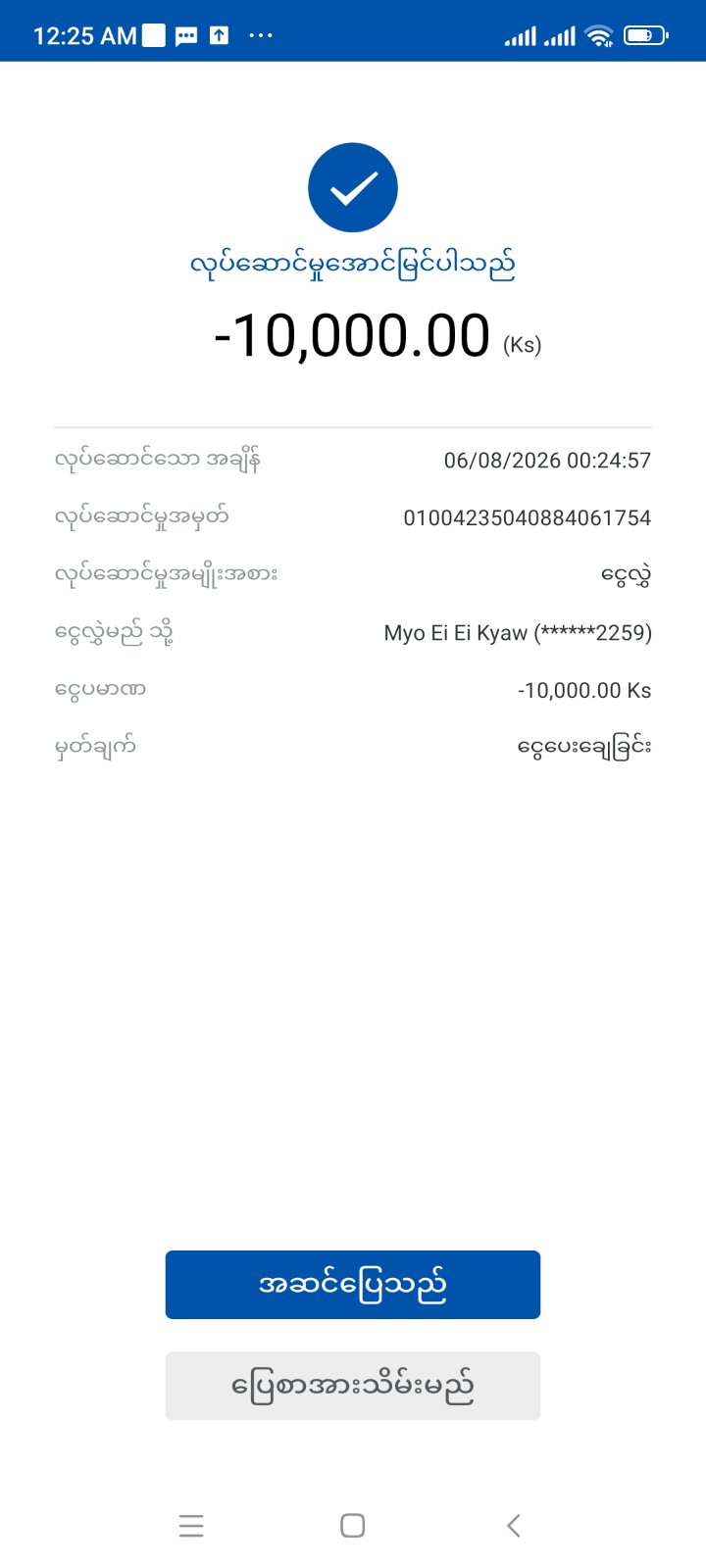Go back using the system back arrow
This screenshot has width=706, height=1568.
[514, 1525]
